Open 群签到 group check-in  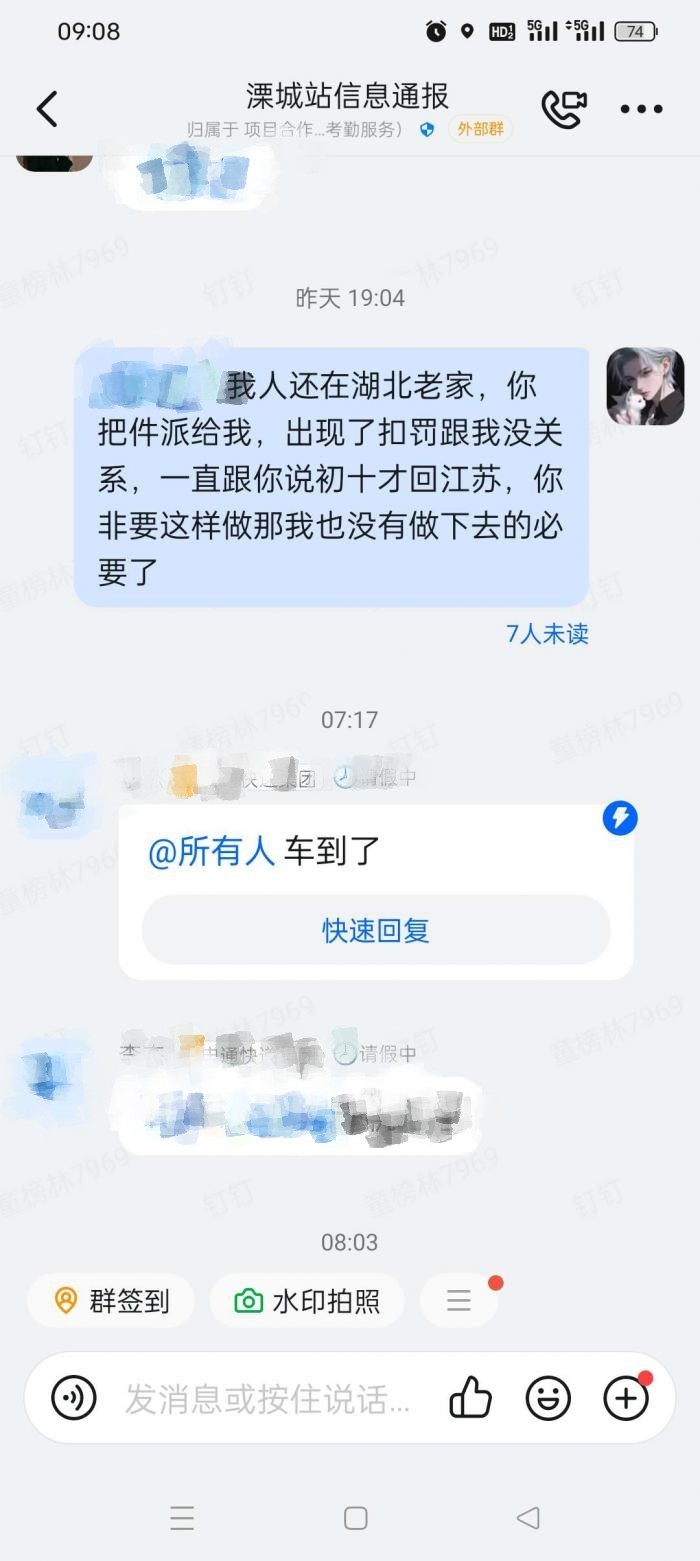[111, 1301]
